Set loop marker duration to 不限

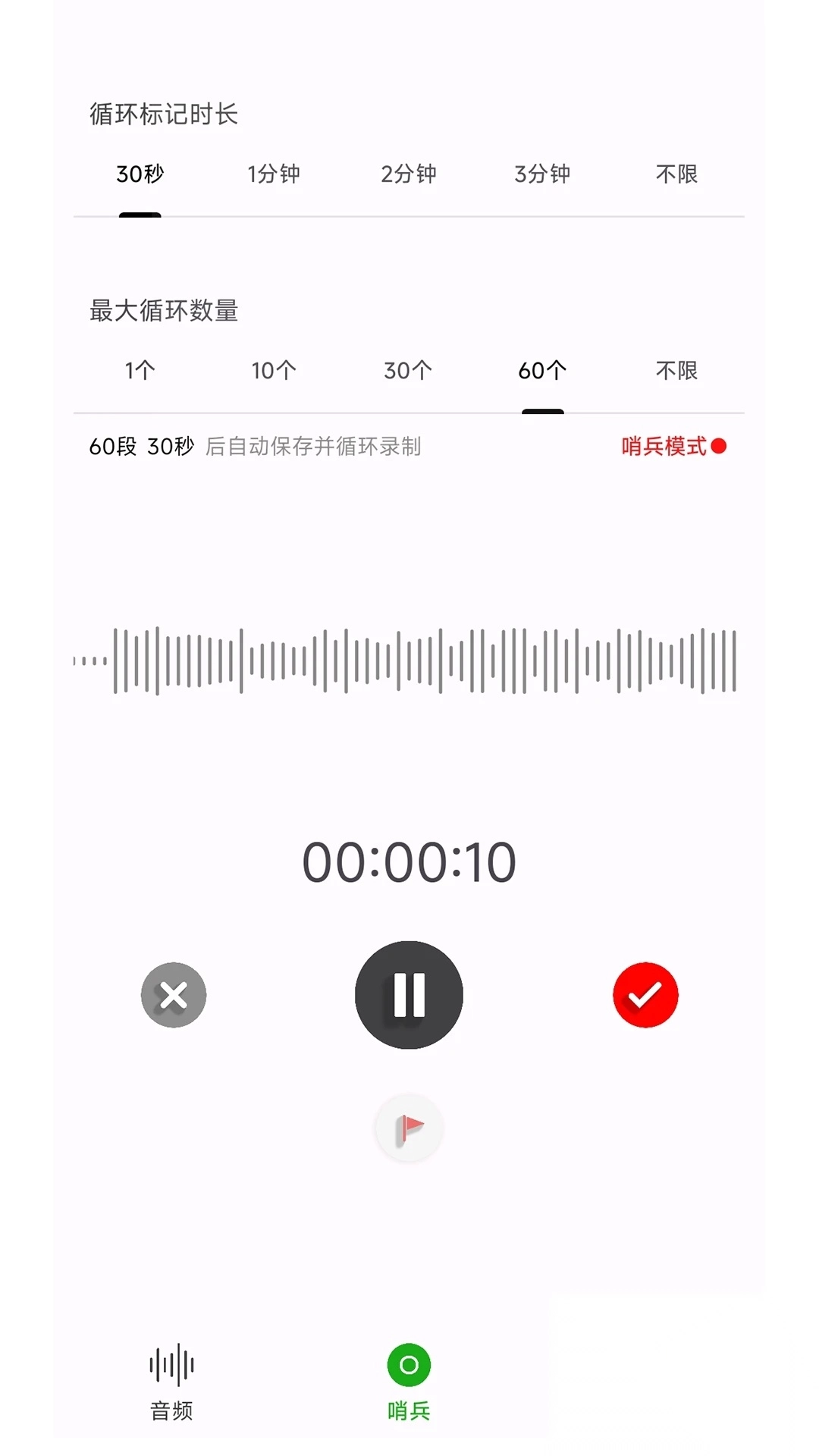(676, 174)
